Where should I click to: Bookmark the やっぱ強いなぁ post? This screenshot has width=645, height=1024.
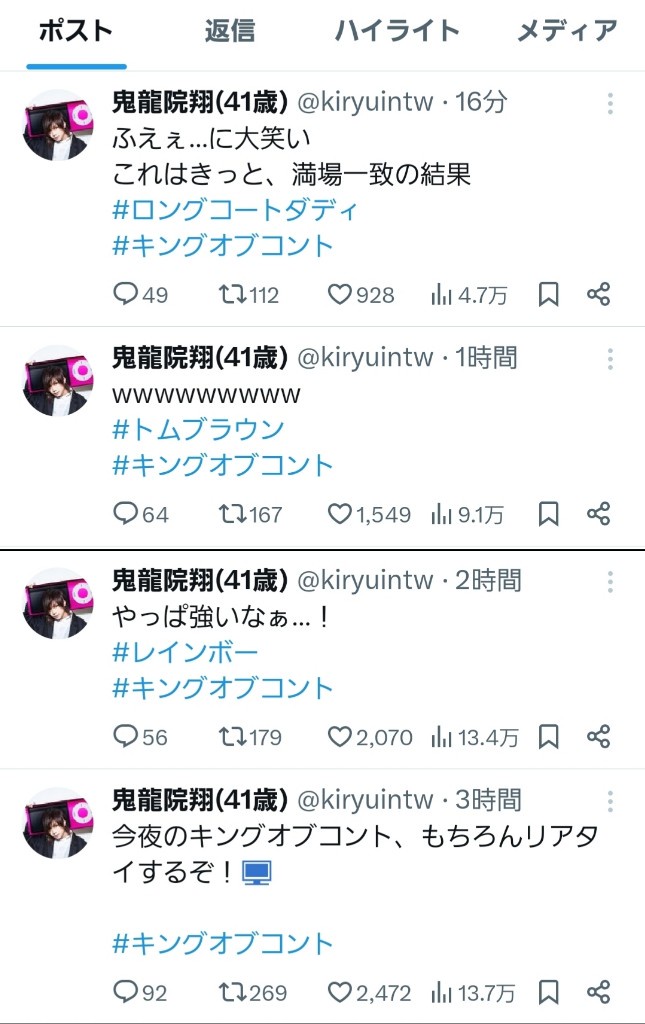point(549,738)
